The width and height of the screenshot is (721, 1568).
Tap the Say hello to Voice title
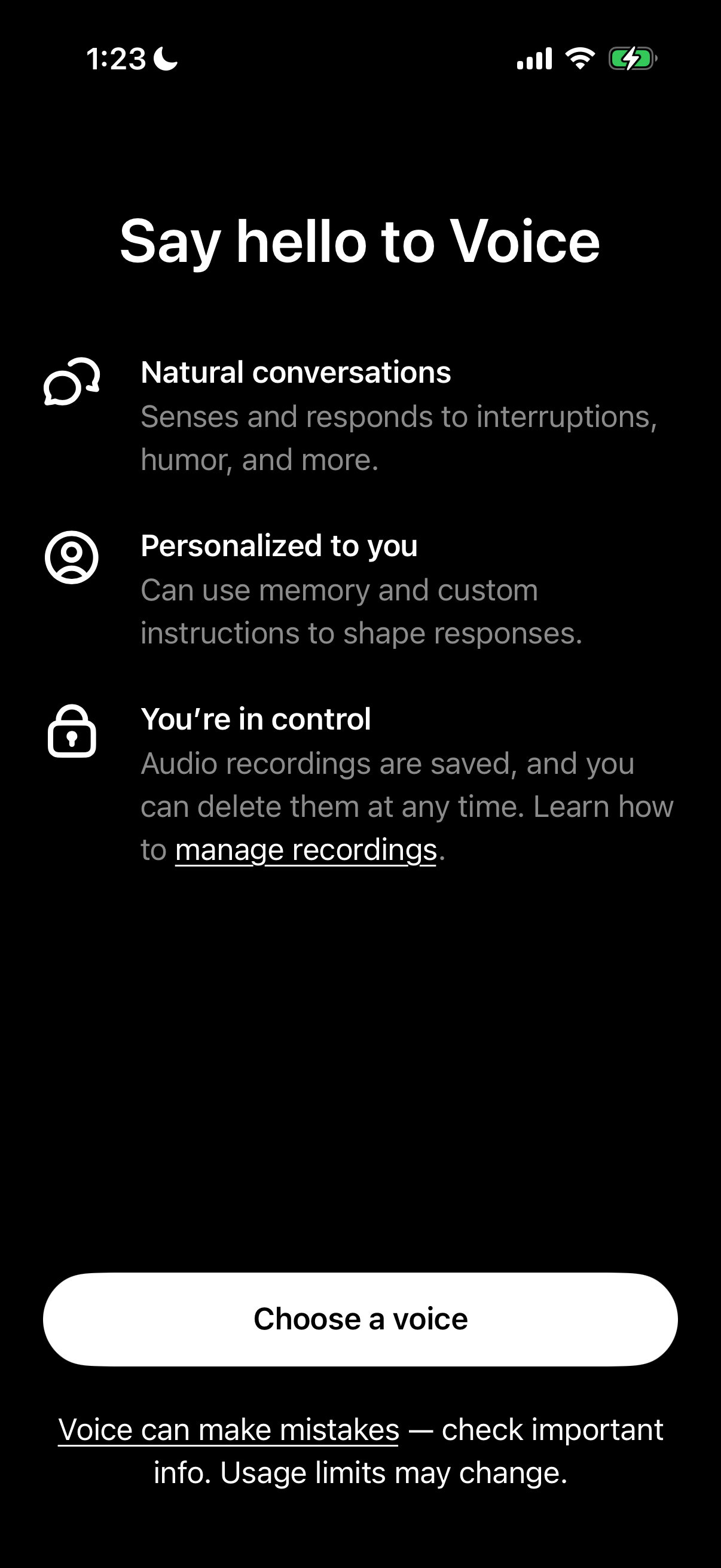[x=360, y=242]
